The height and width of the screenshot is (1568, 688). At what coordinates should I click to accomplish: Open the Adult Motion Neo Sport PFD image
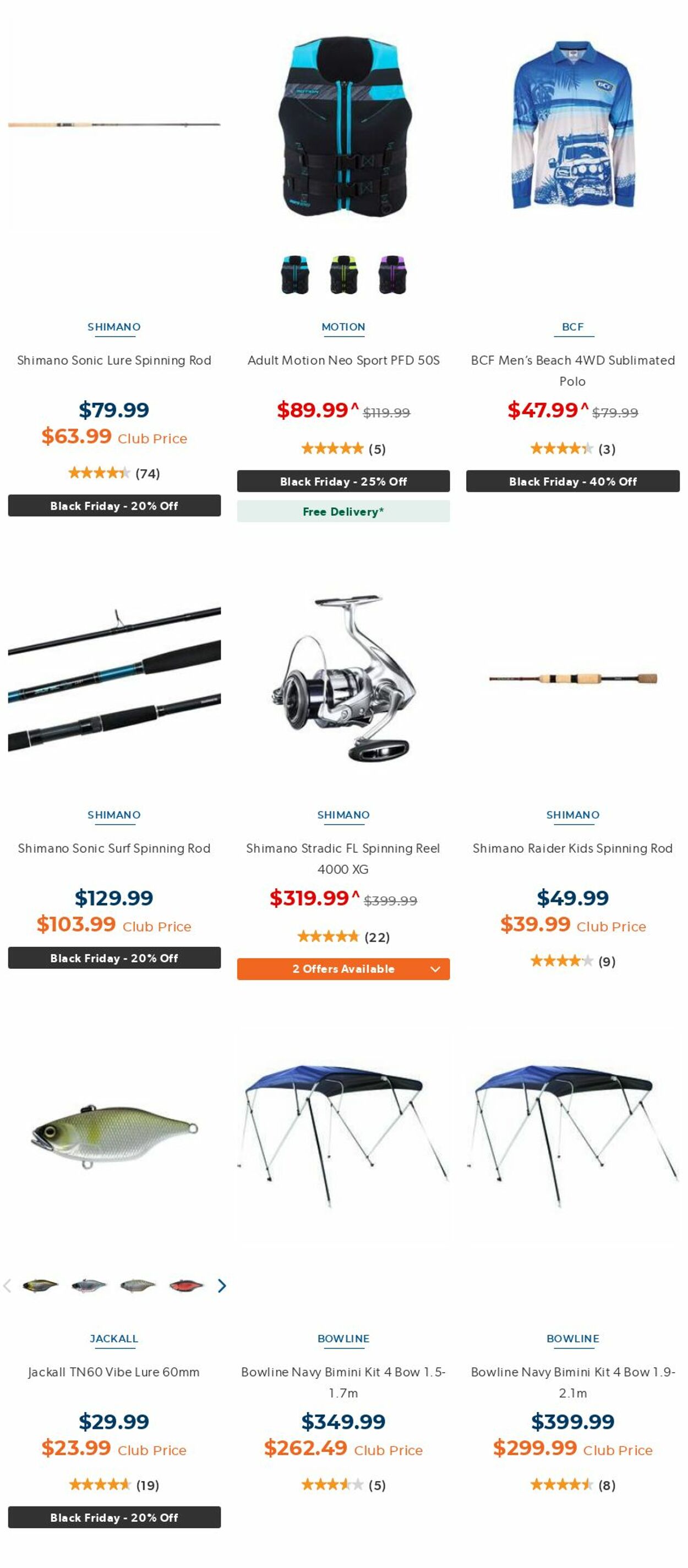343,127
